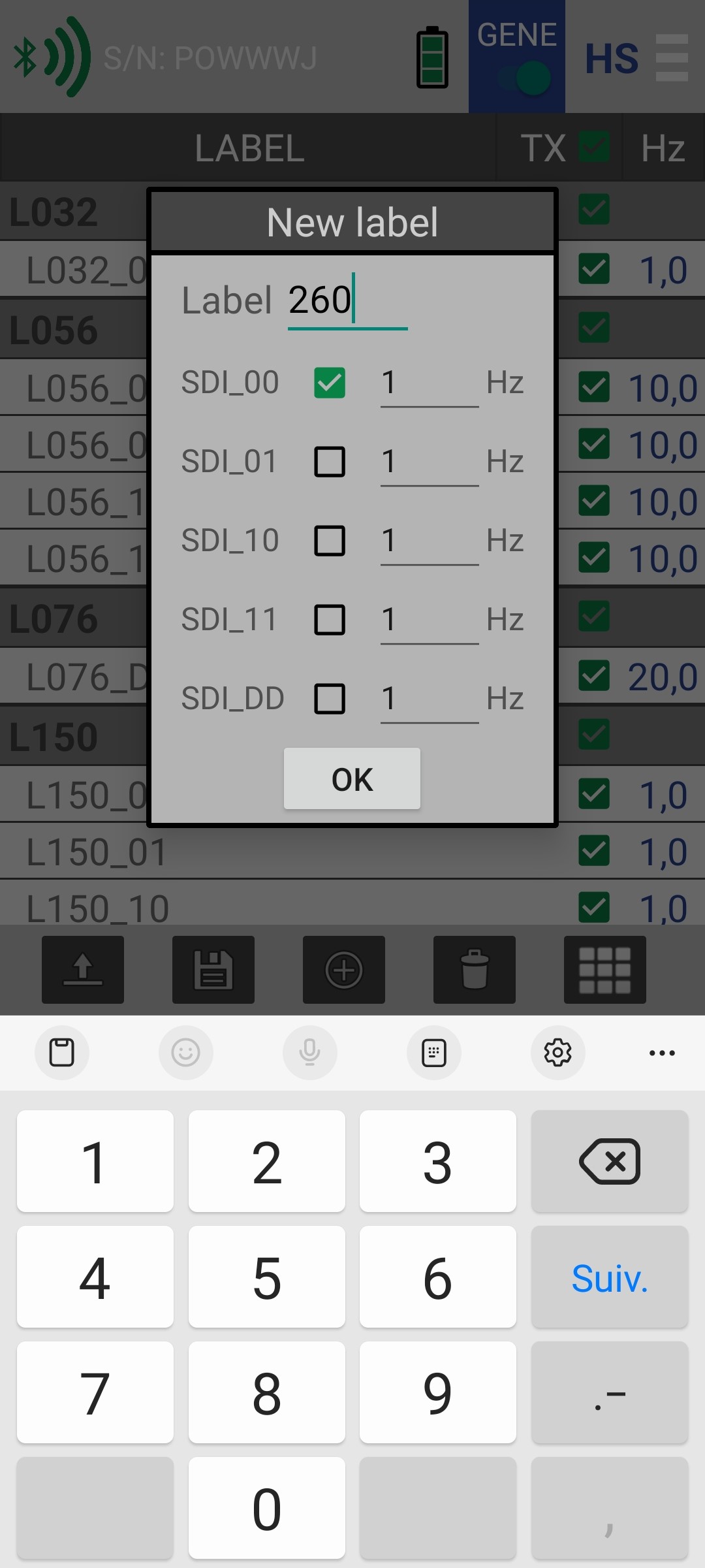Change the SDI_11 Hz value
This screenshot has height=1568, width=705.
[x=430, y=620]
